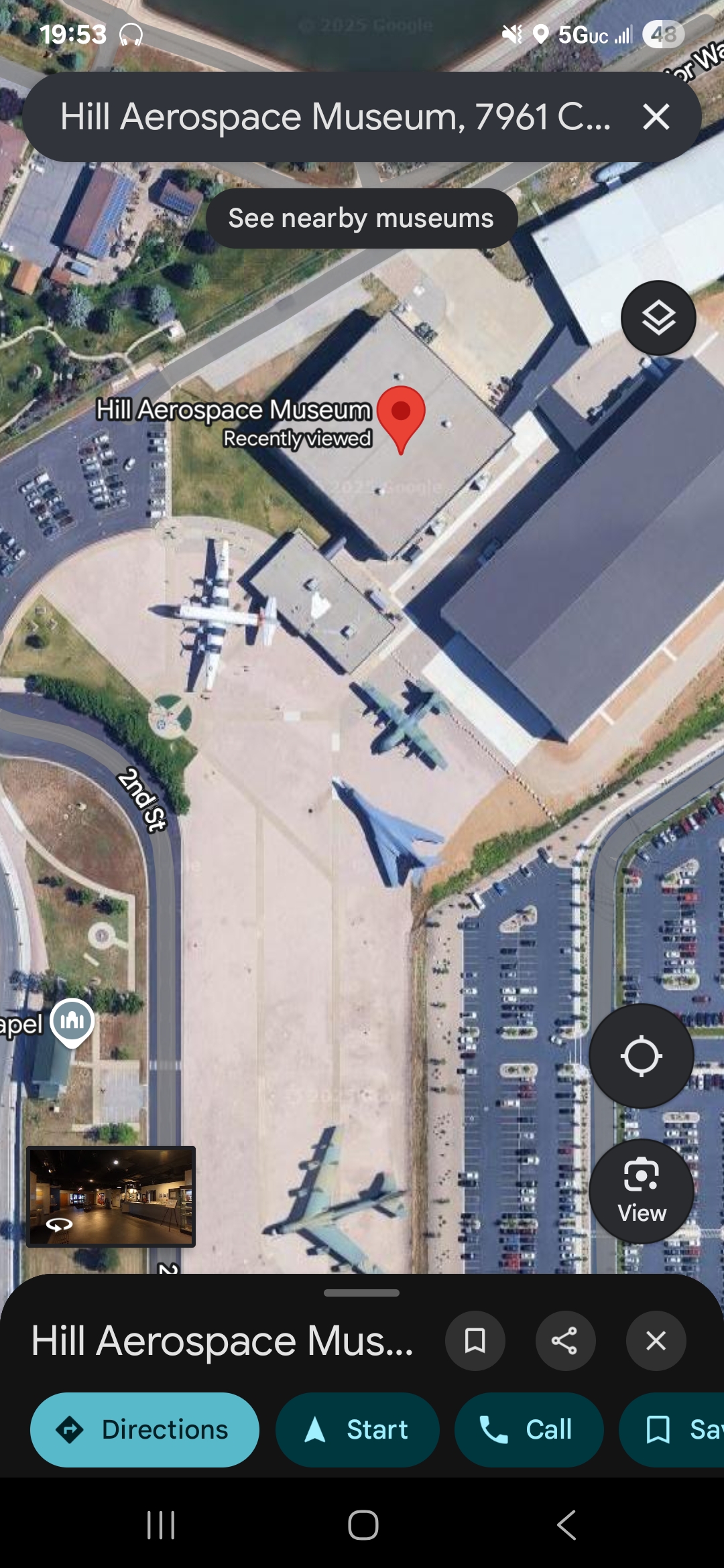Tap the See nearby museums chip

click(361, 218)
